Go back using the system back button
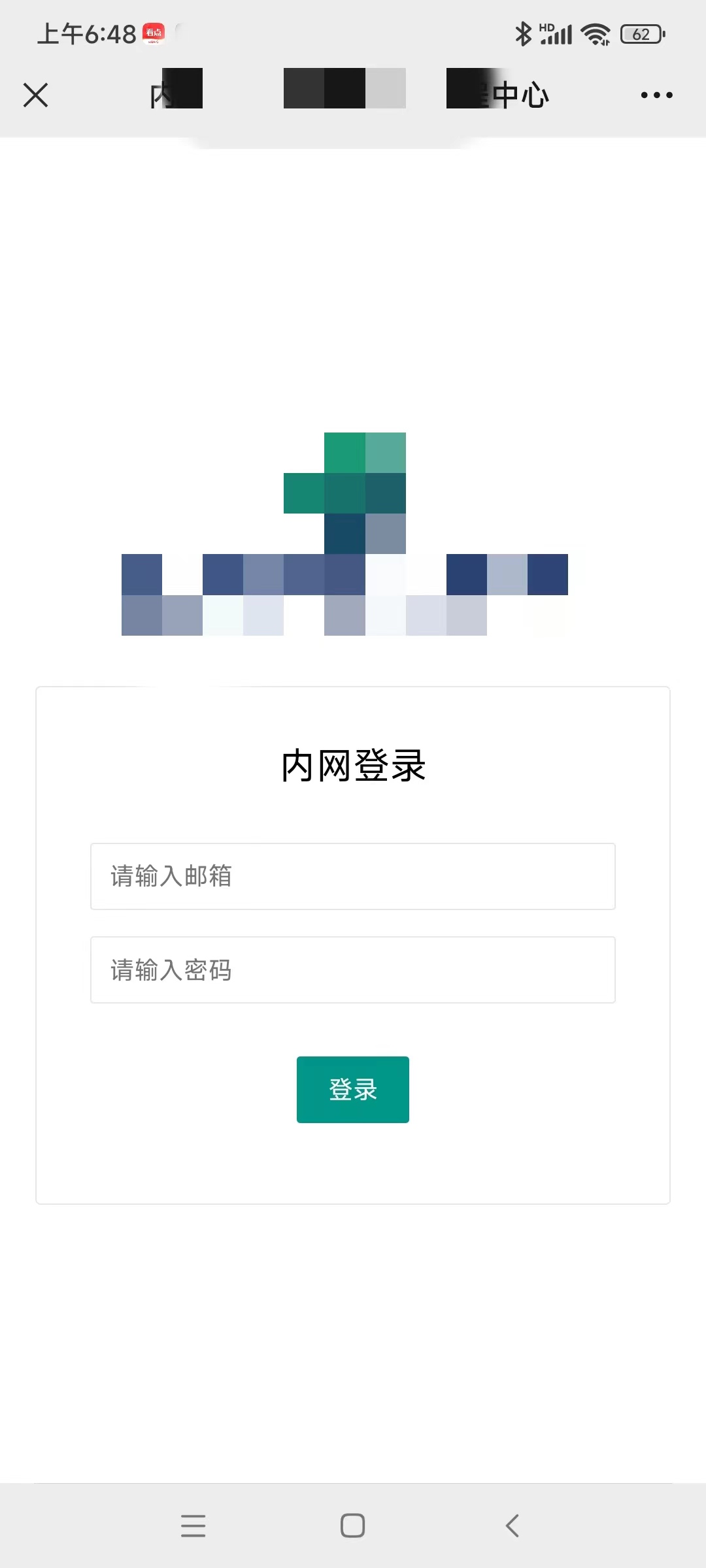This screenshot has width=706, height=1568. pyautogui.click(x=513, y=1526)
